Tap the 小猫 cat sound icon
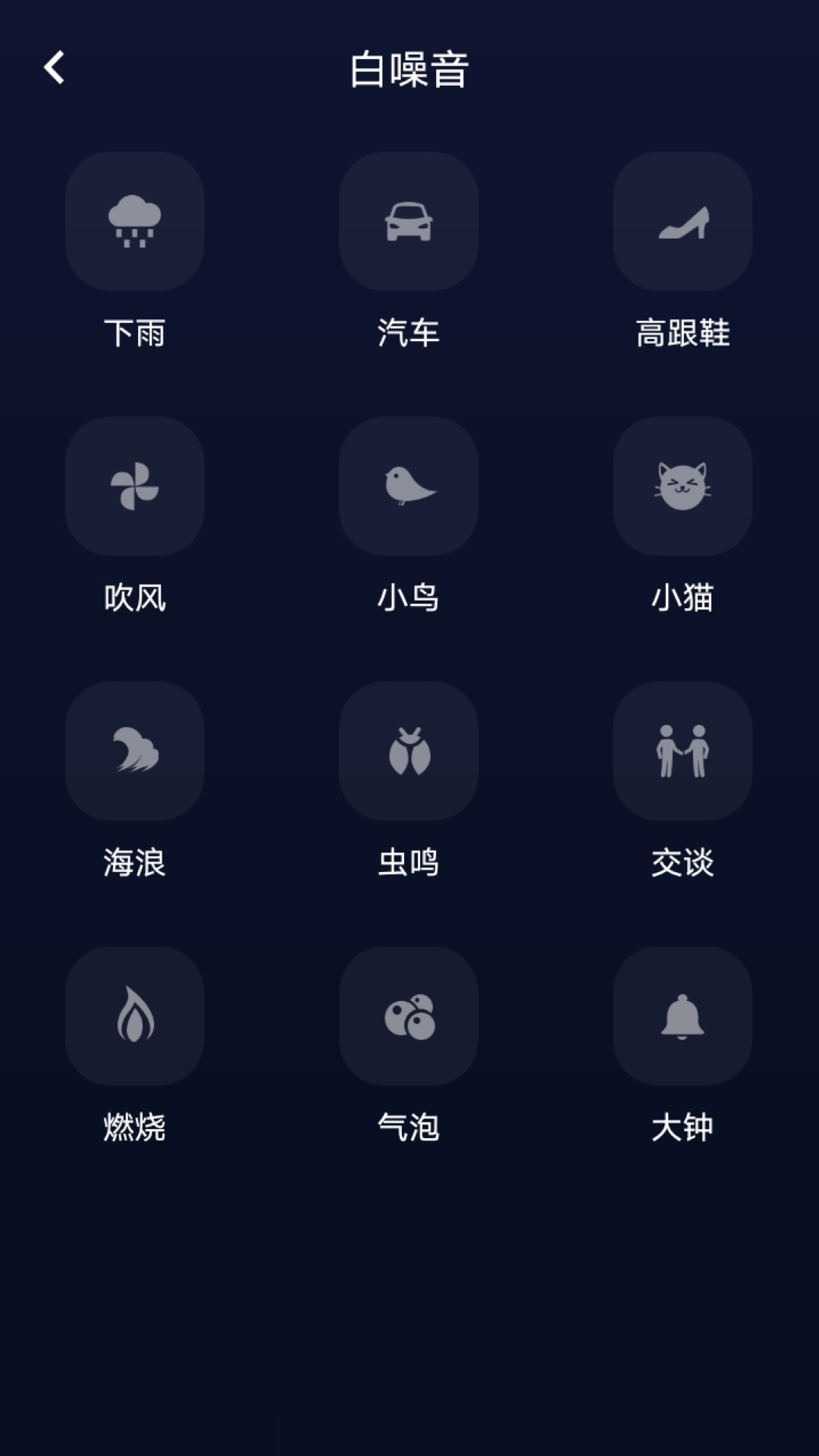The width and height of the screenshot is (819, 1456). pos(682,486)
